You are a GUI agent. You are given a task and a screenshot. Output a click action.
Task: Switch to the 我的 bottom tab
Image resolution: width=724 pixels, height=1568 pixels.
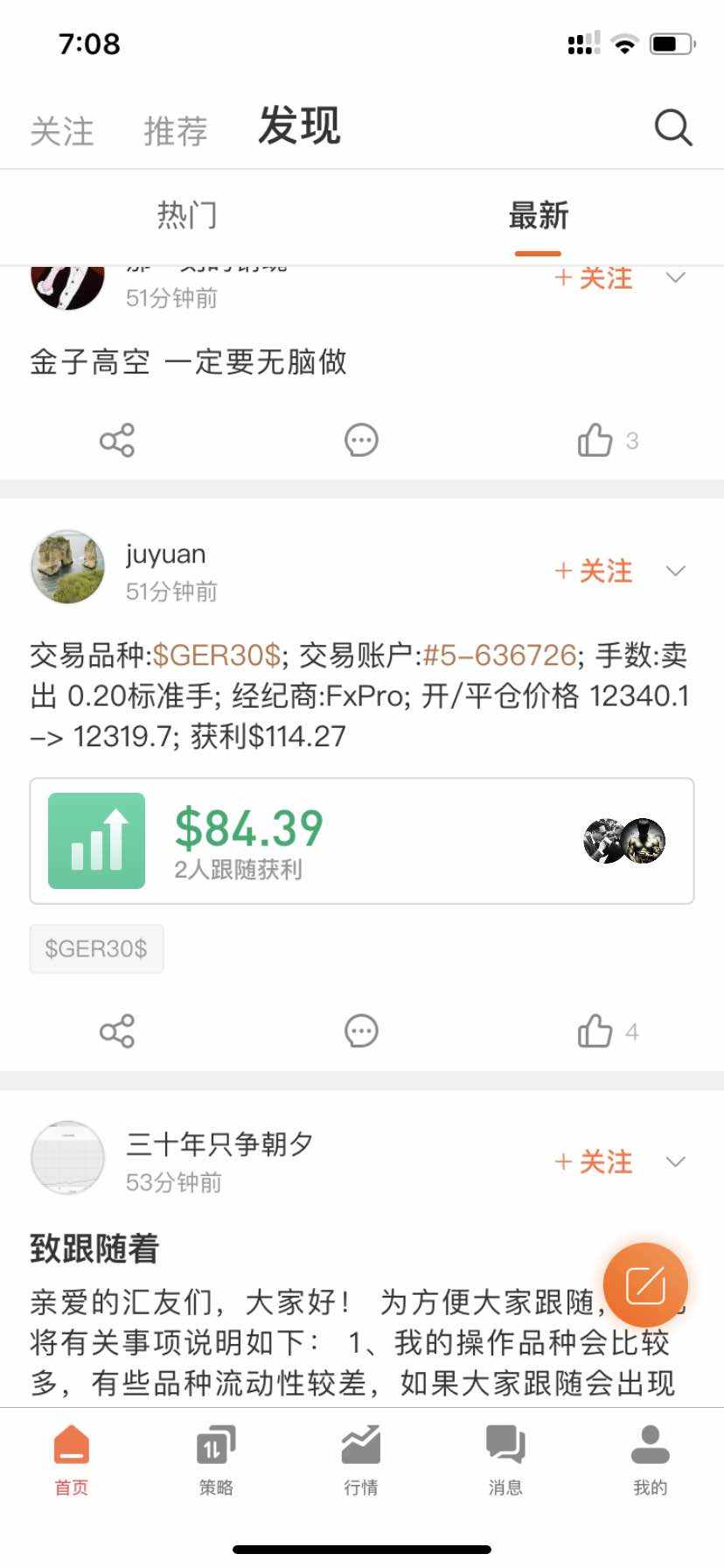[x=650, y=1460]
